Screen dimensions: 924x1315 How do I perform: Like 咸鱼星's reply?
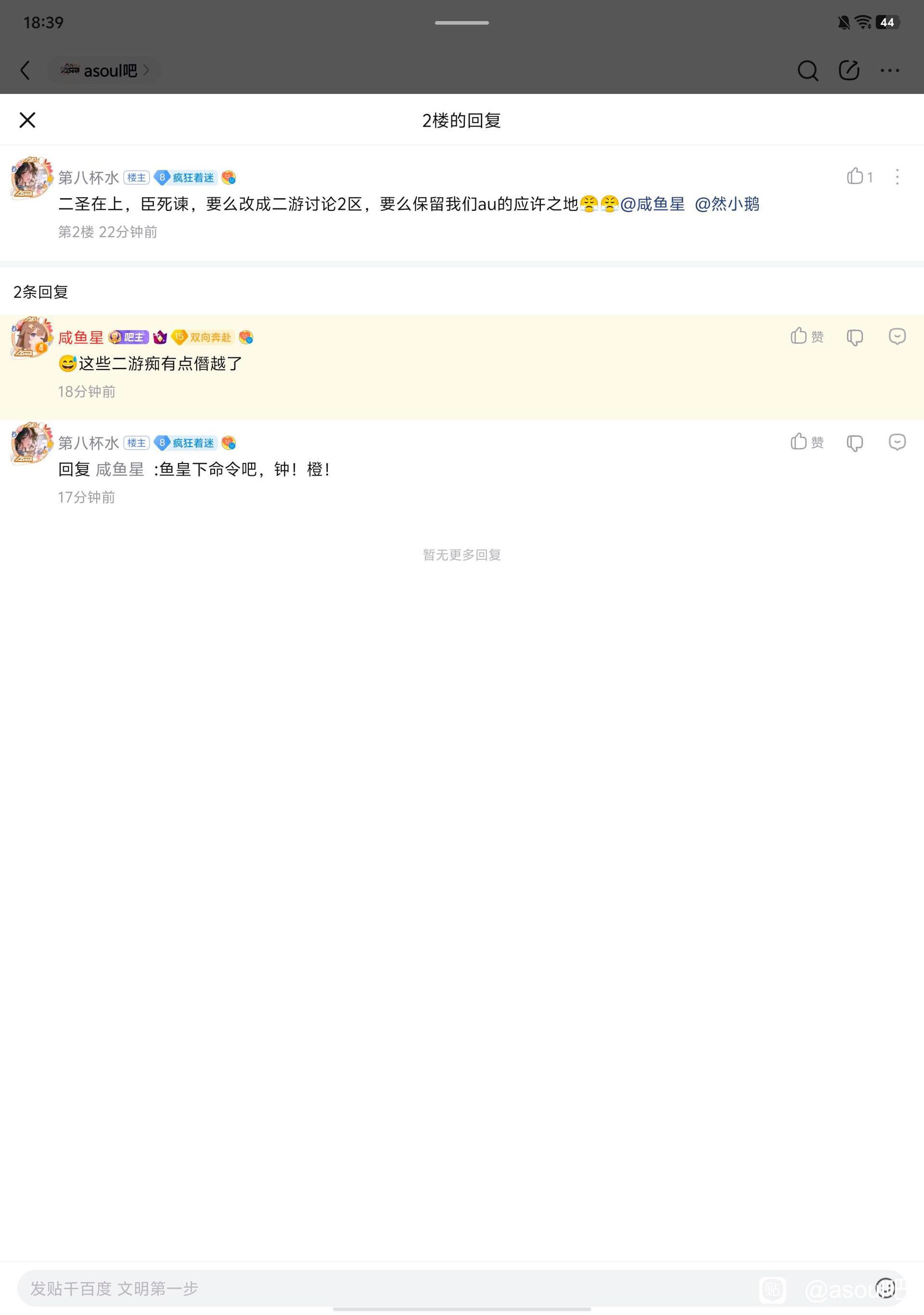point(806,337)
